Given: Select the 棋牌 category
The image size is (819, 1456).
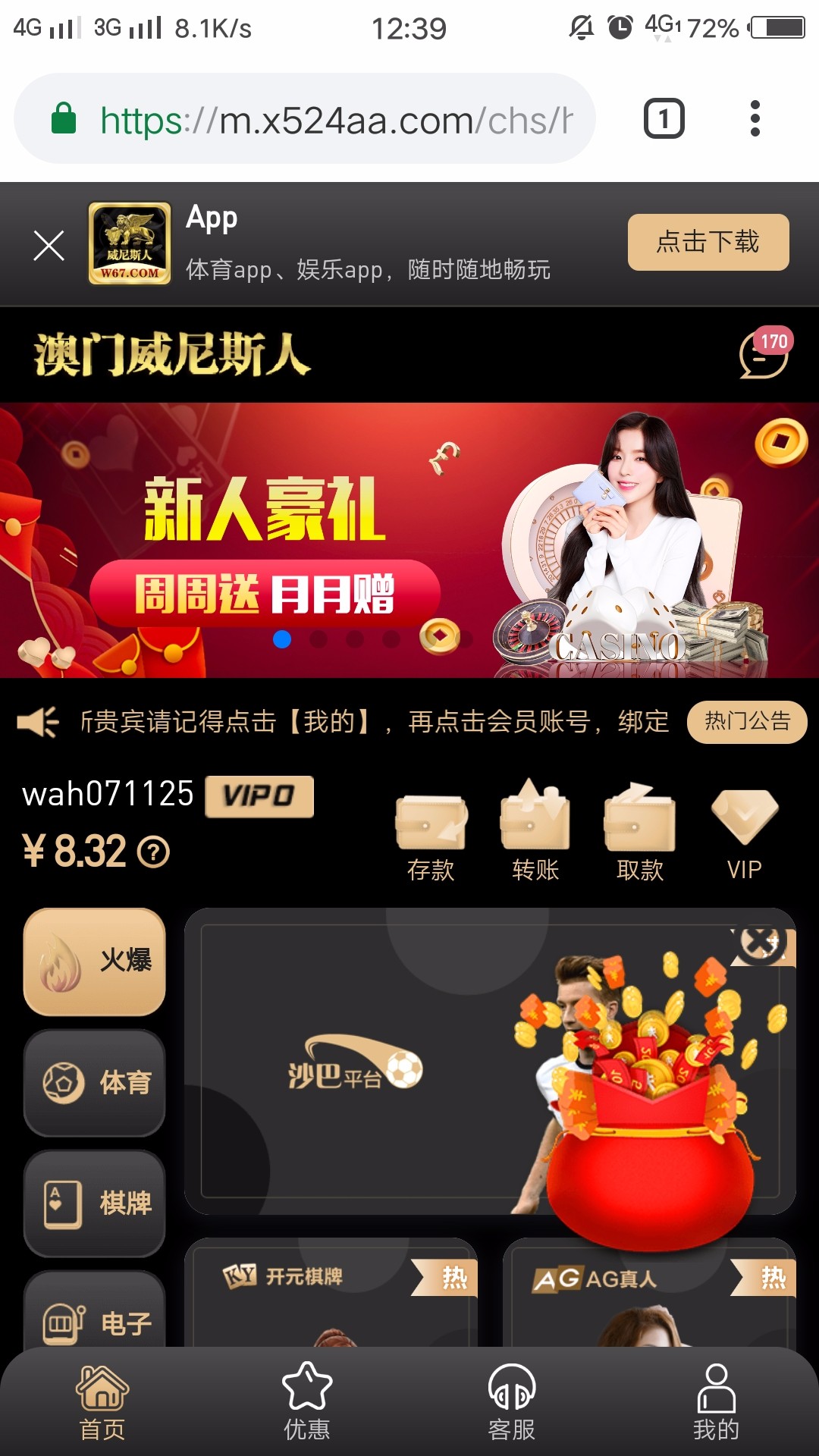Looking at the screenshot, I should [95, 1203].
